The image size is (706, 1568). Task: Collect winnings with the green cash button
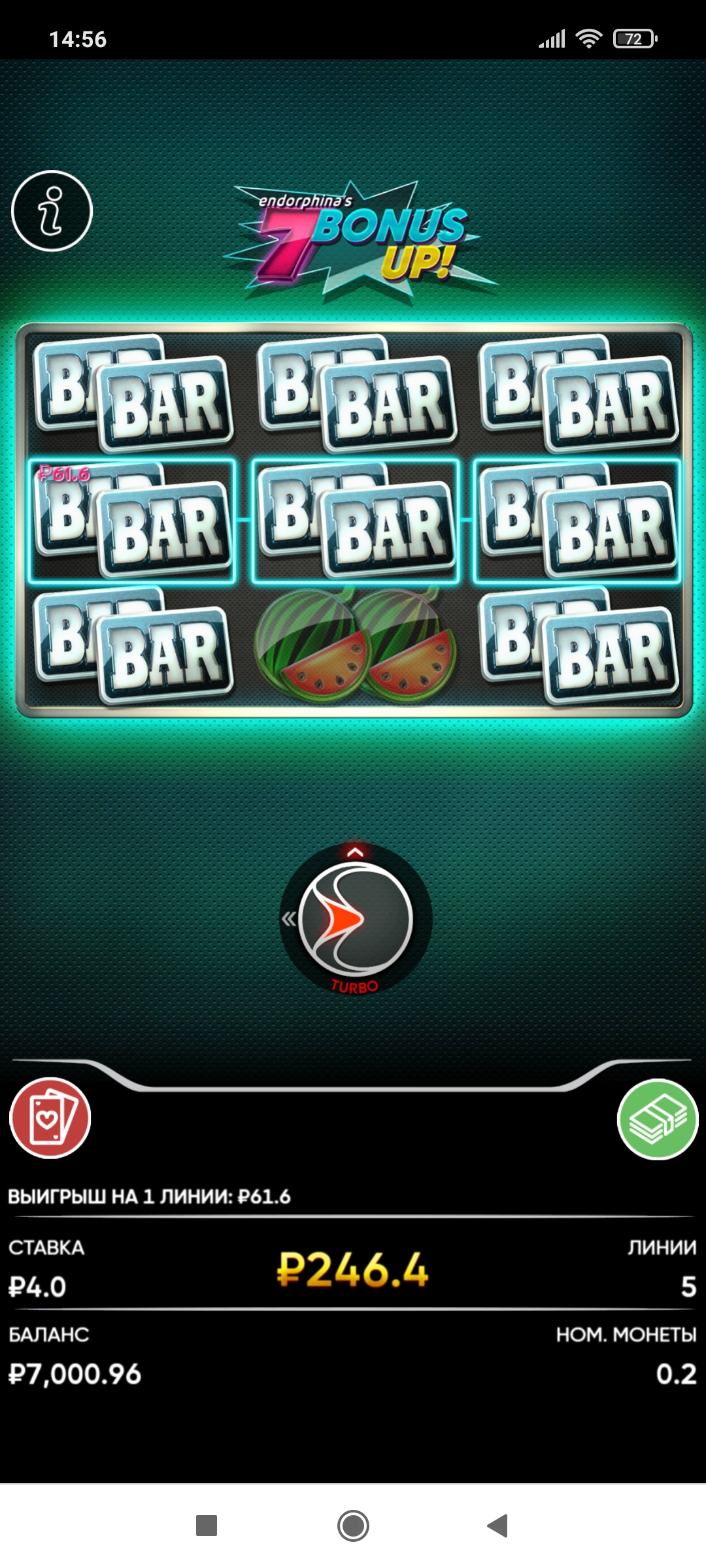pos(657,1119)
